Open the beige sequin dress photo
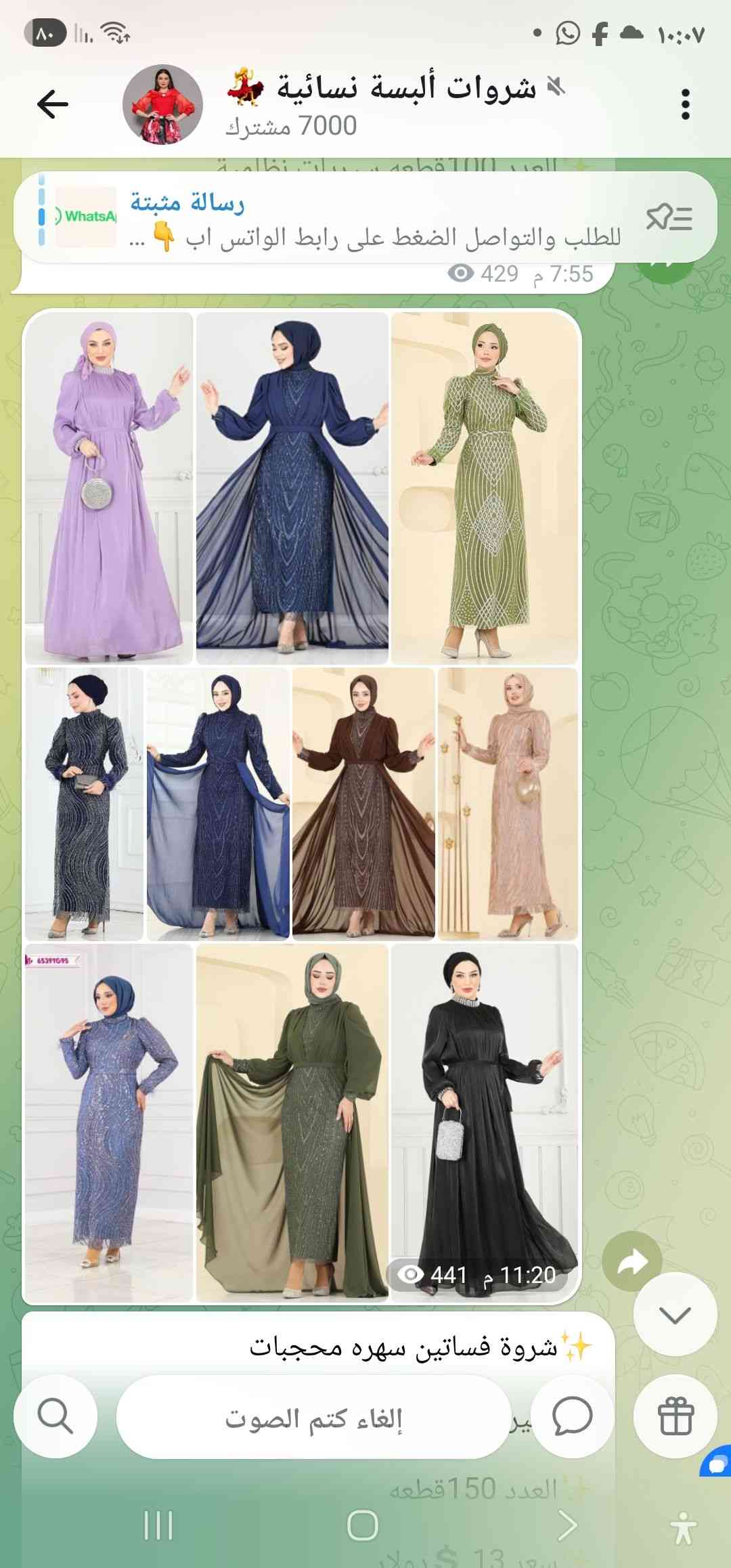 pos(508,804)
